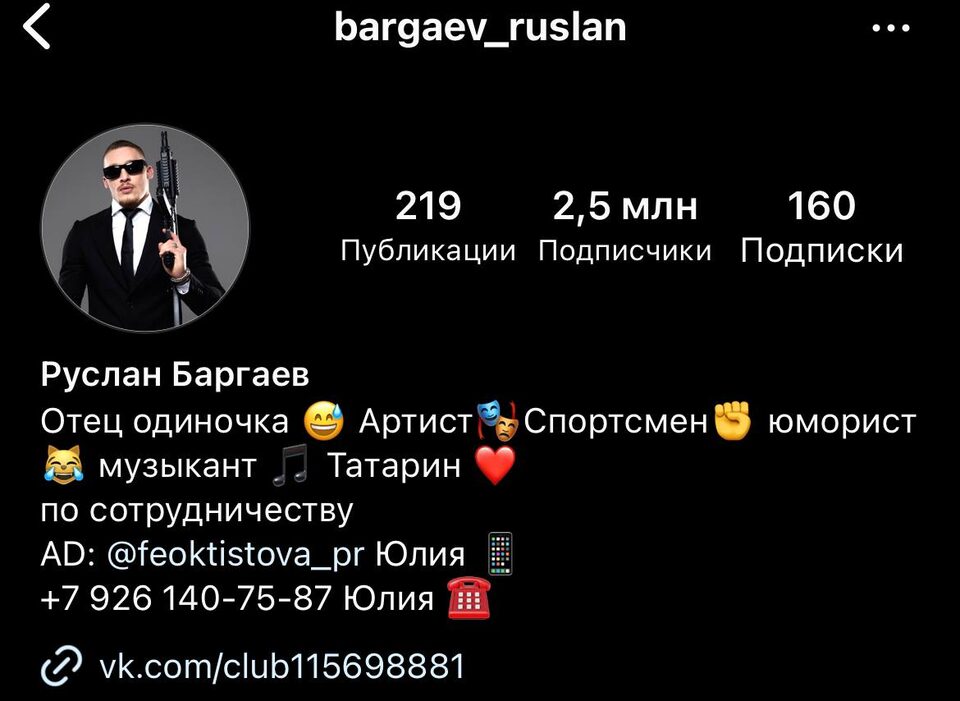Viewport: 960px width, 701px height.
Task: Open the profile picture of bargaev_ruslan
Action: (x=145, y=228)
